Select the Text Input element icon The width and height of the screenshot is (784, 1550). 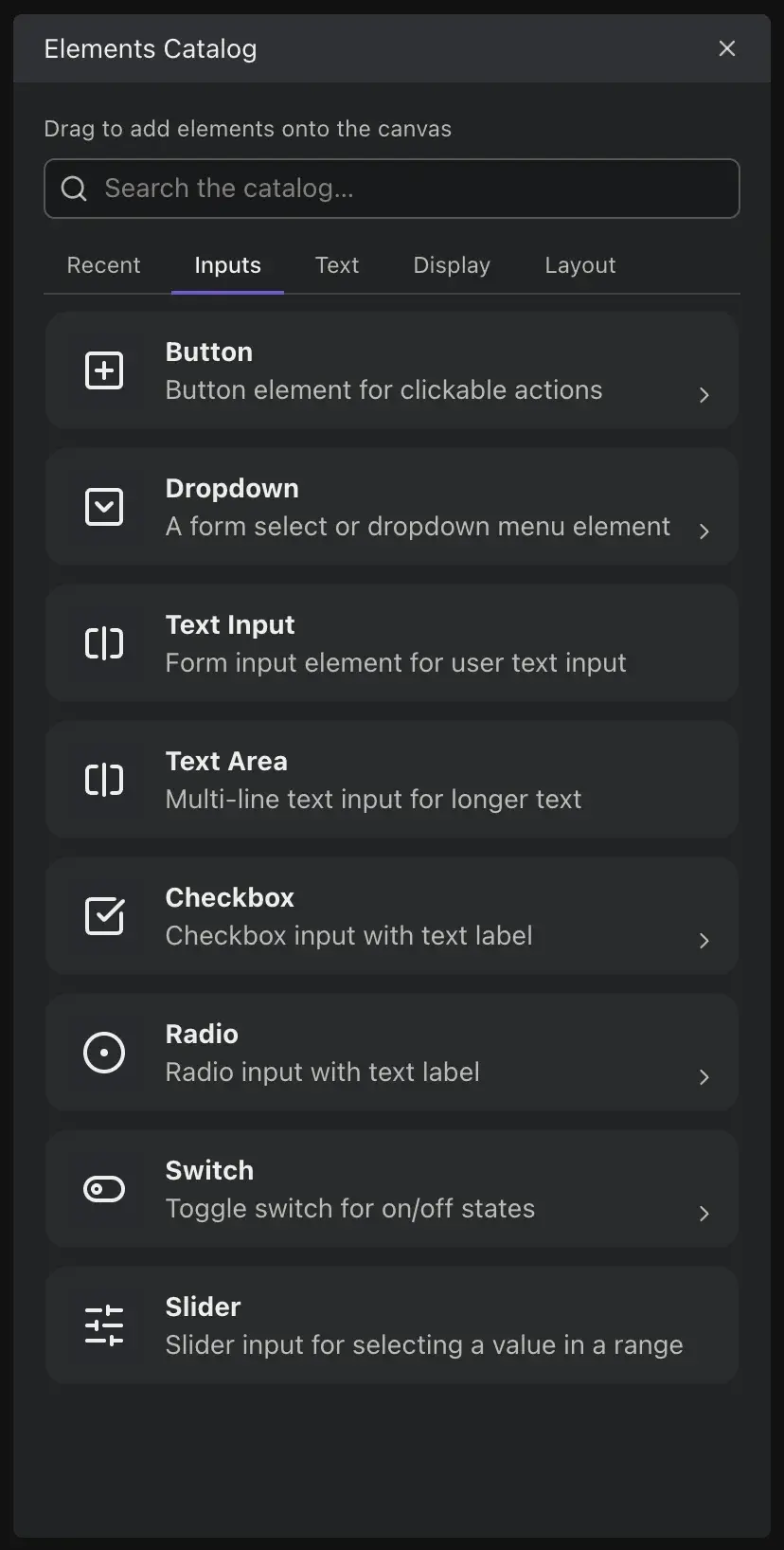(x=104, y=643)
